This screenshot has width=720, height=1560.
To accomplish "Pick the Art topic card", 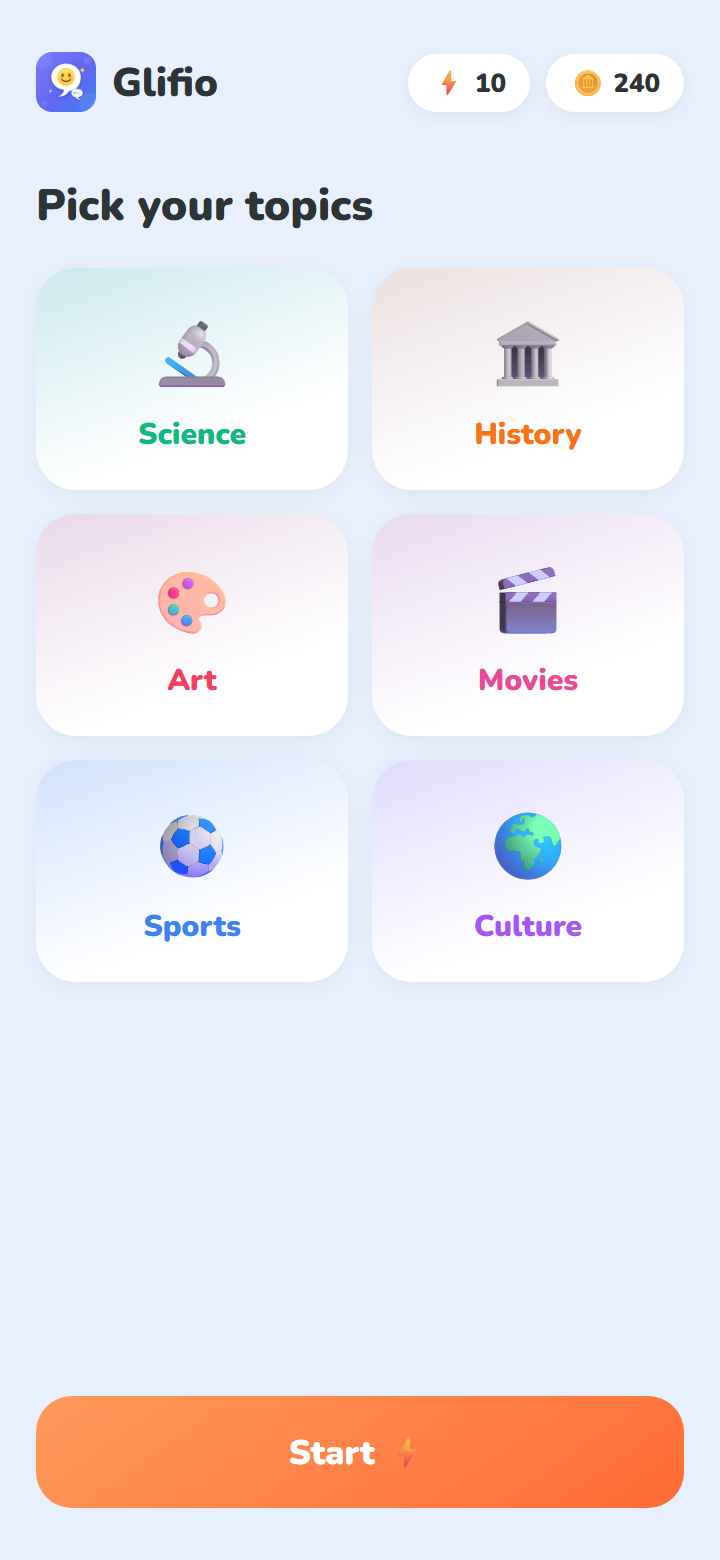I will pyautogui.click(x=192, y=625).
